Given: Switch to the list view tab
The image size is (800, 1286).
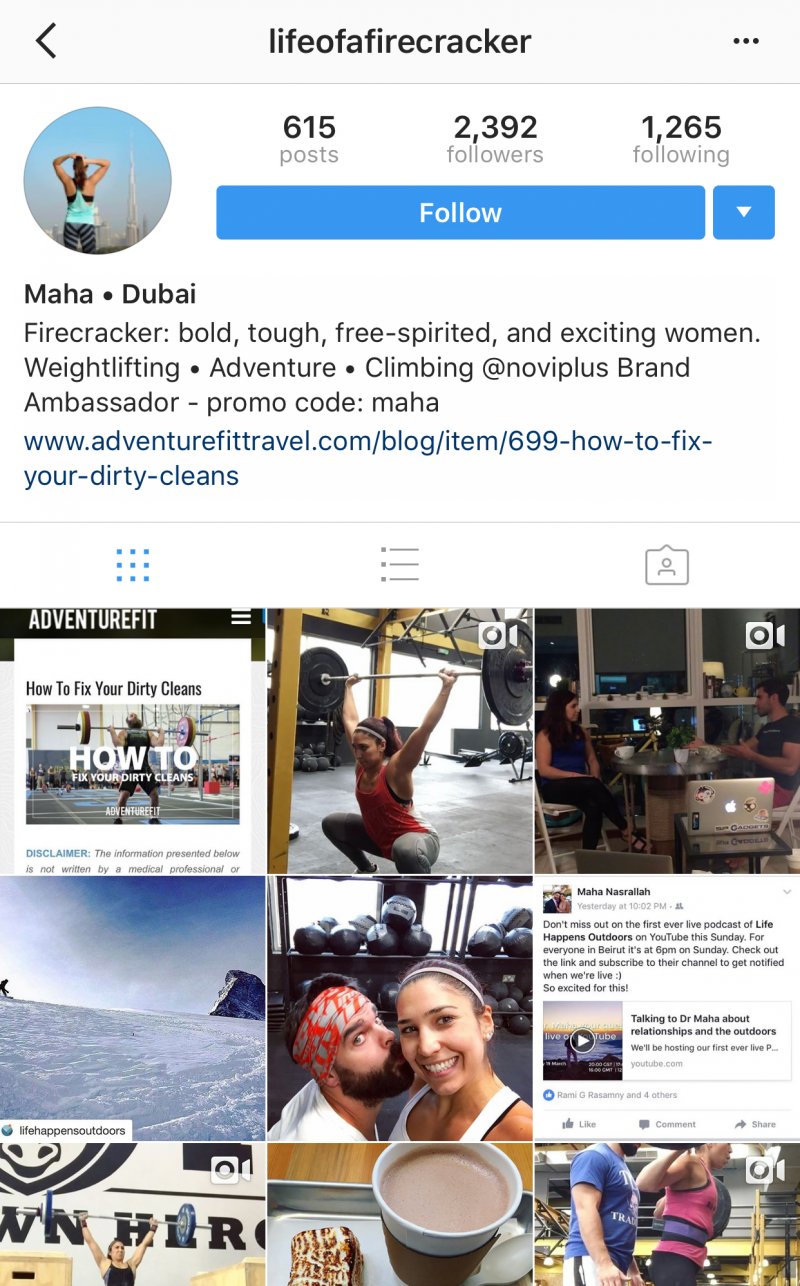Looking at the screenshot, I should coord(399,565).
